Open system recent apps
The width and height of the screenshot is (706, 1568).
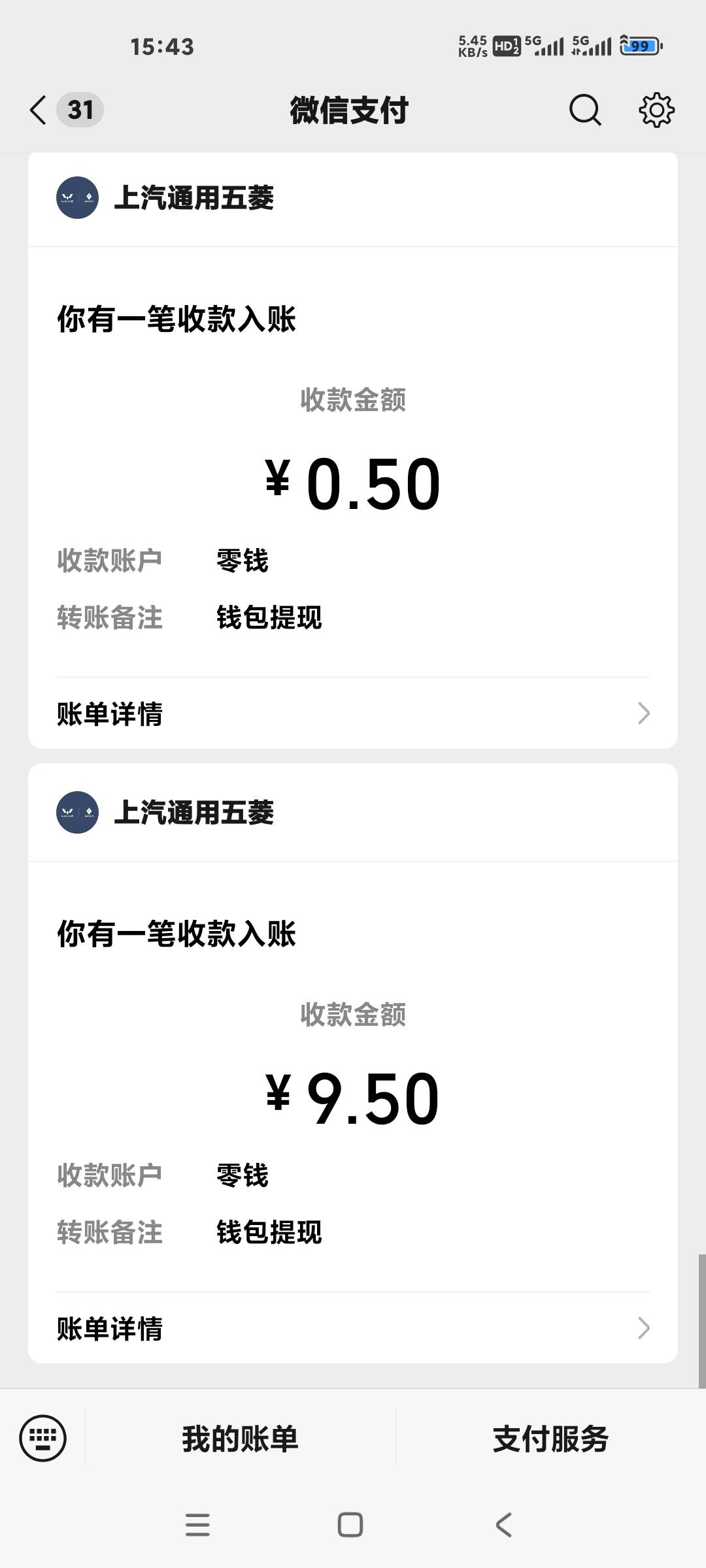point(197,1525)
